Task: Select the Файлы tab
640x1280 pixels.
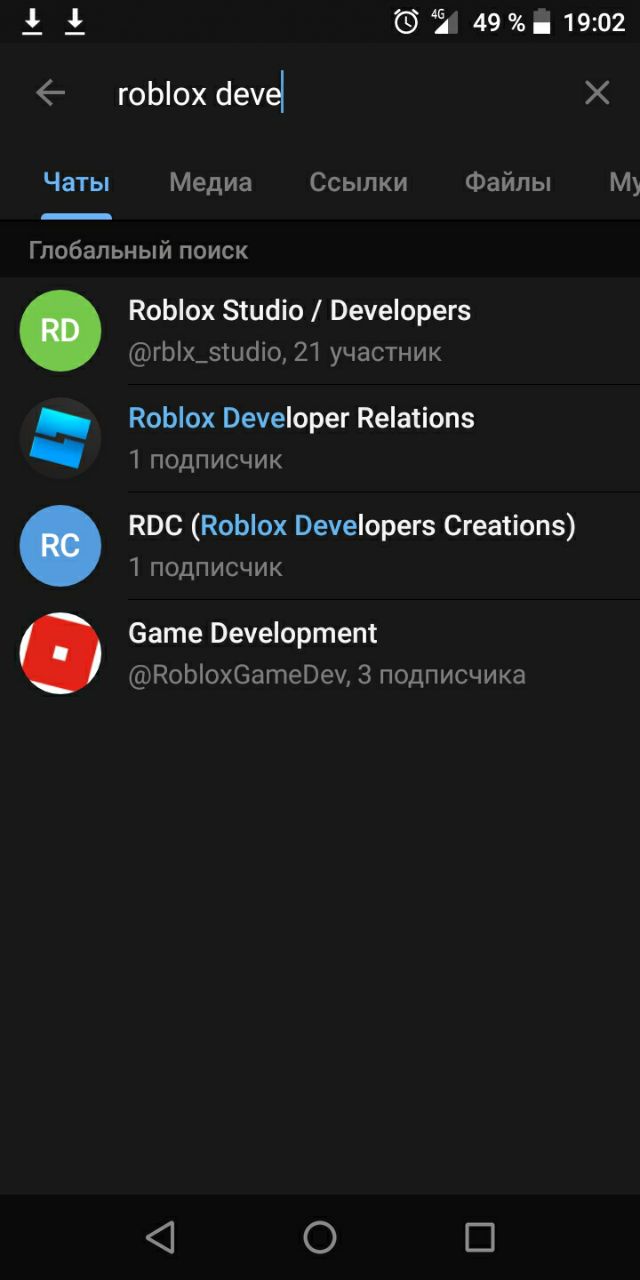Action: coord(508,182)
